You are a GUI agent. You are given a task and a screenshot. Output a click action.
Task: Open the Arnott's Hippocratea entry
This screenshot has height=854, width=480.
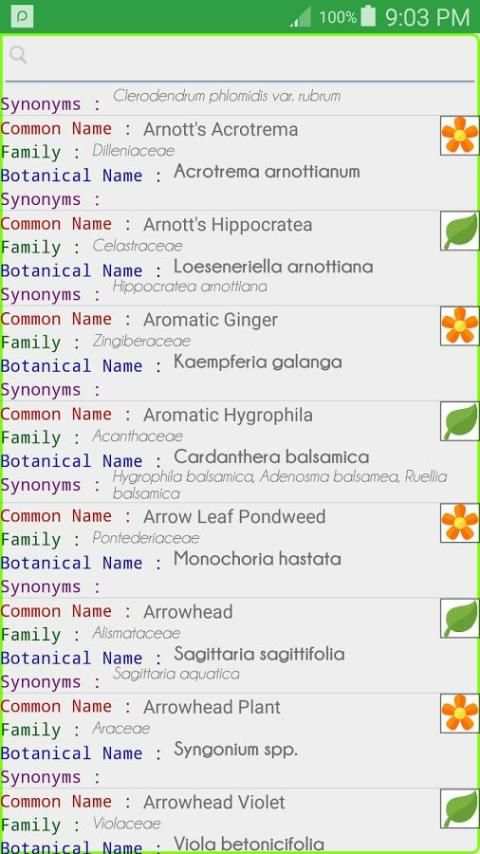click(x=240, y=258)
